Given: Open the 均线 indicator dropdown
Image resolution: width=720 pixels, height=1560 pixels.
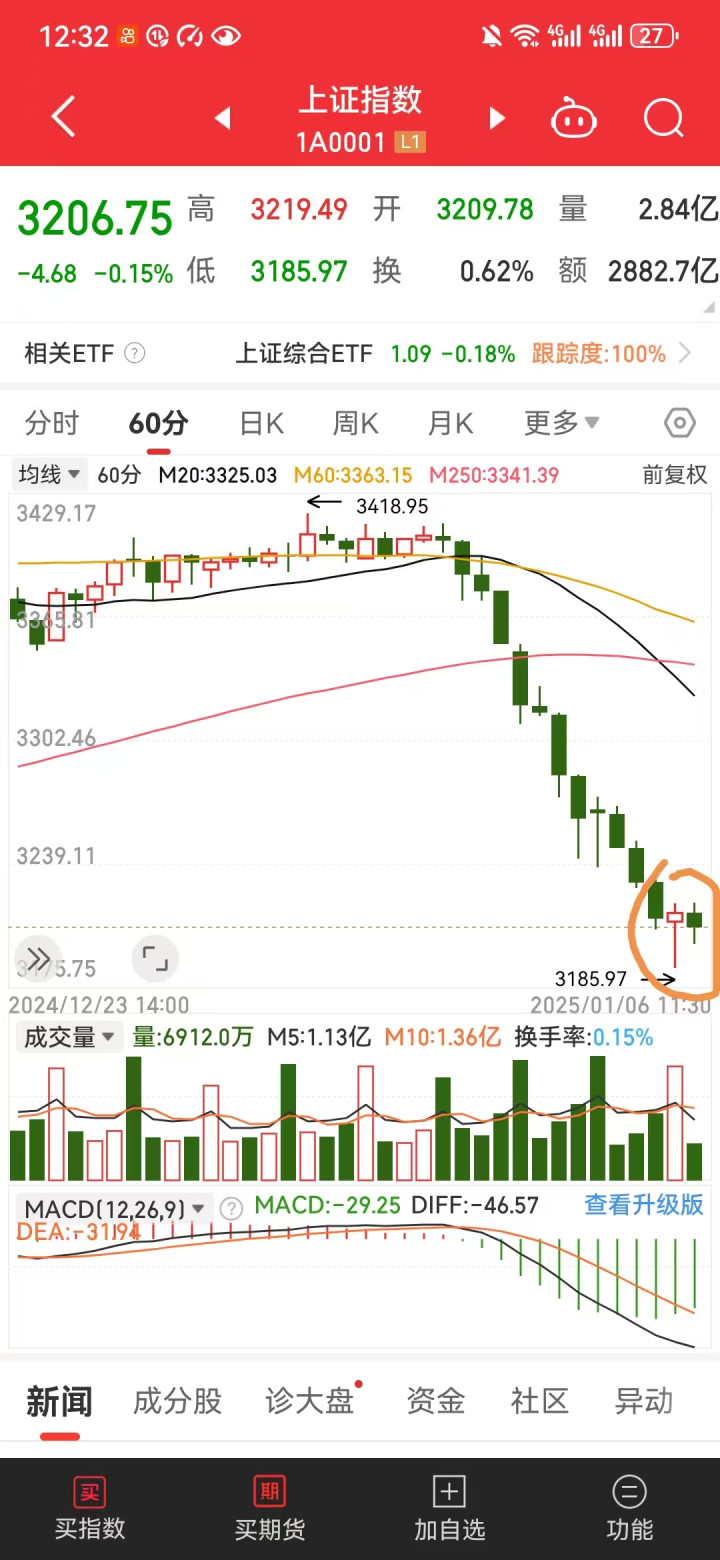Looking at the screenshot, I should 50,474.
